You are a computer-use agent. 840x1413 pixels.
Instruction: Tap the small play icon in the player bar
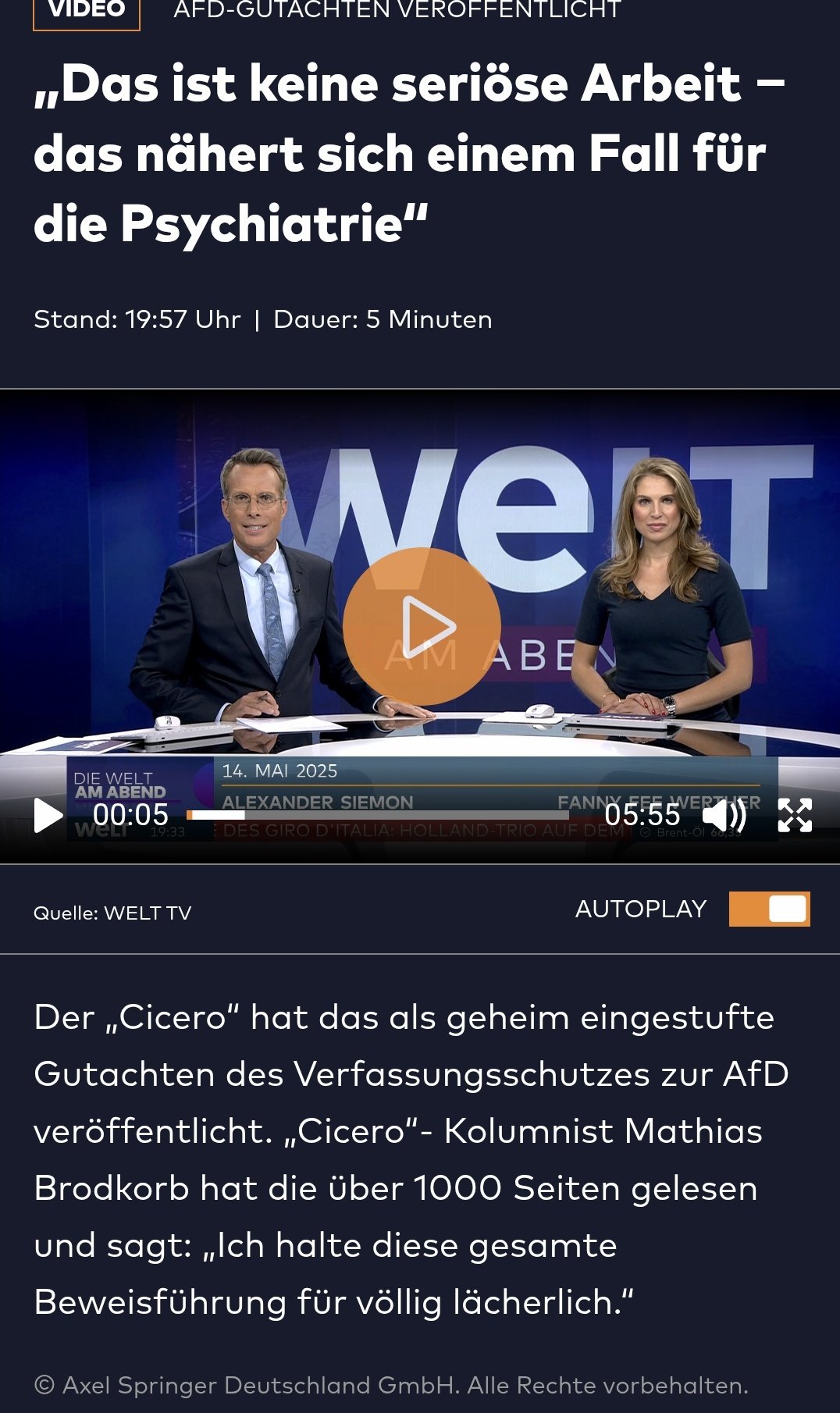tap(48, 816)
